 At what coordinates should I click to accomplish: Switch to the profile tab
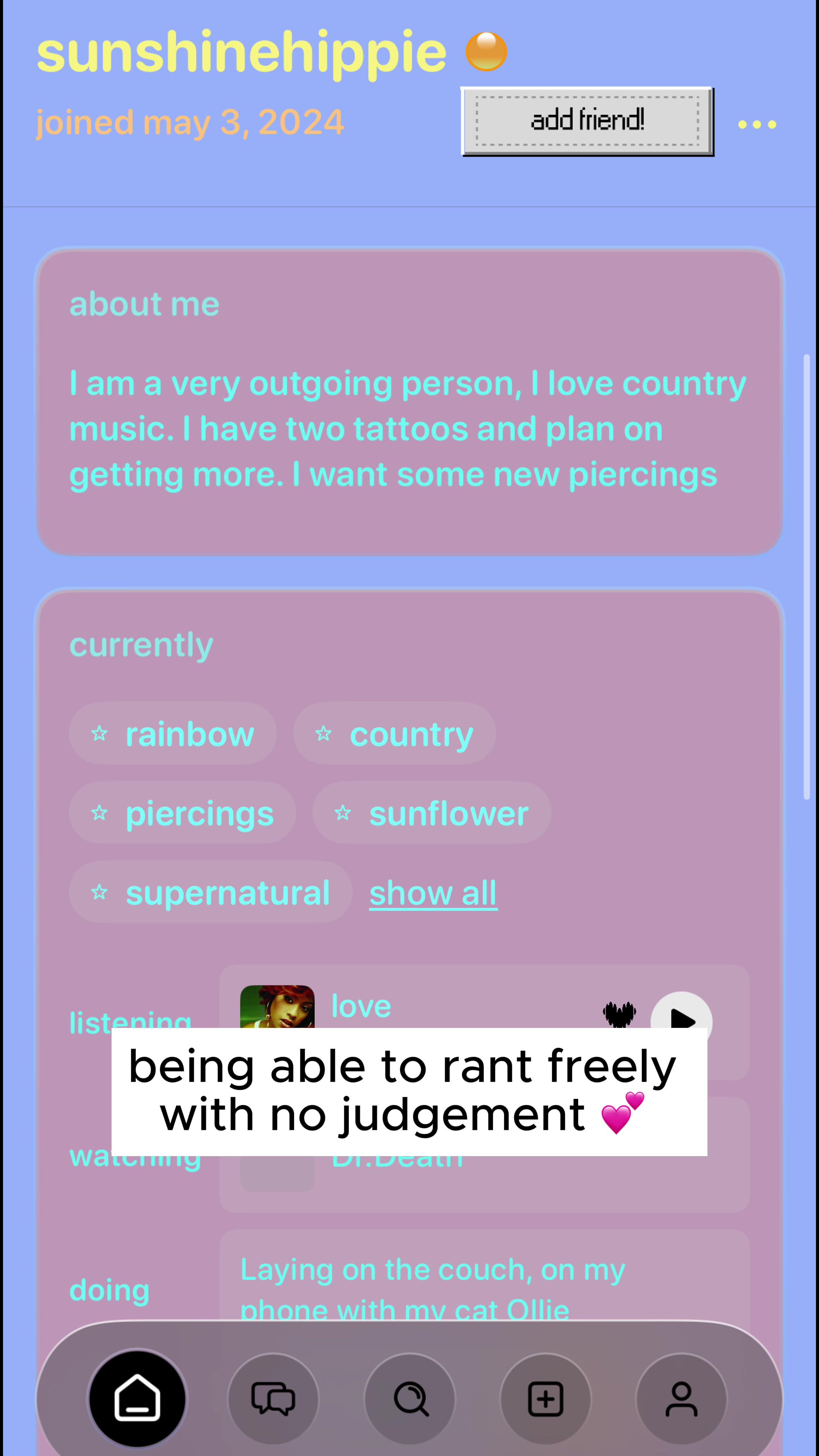681,1399
